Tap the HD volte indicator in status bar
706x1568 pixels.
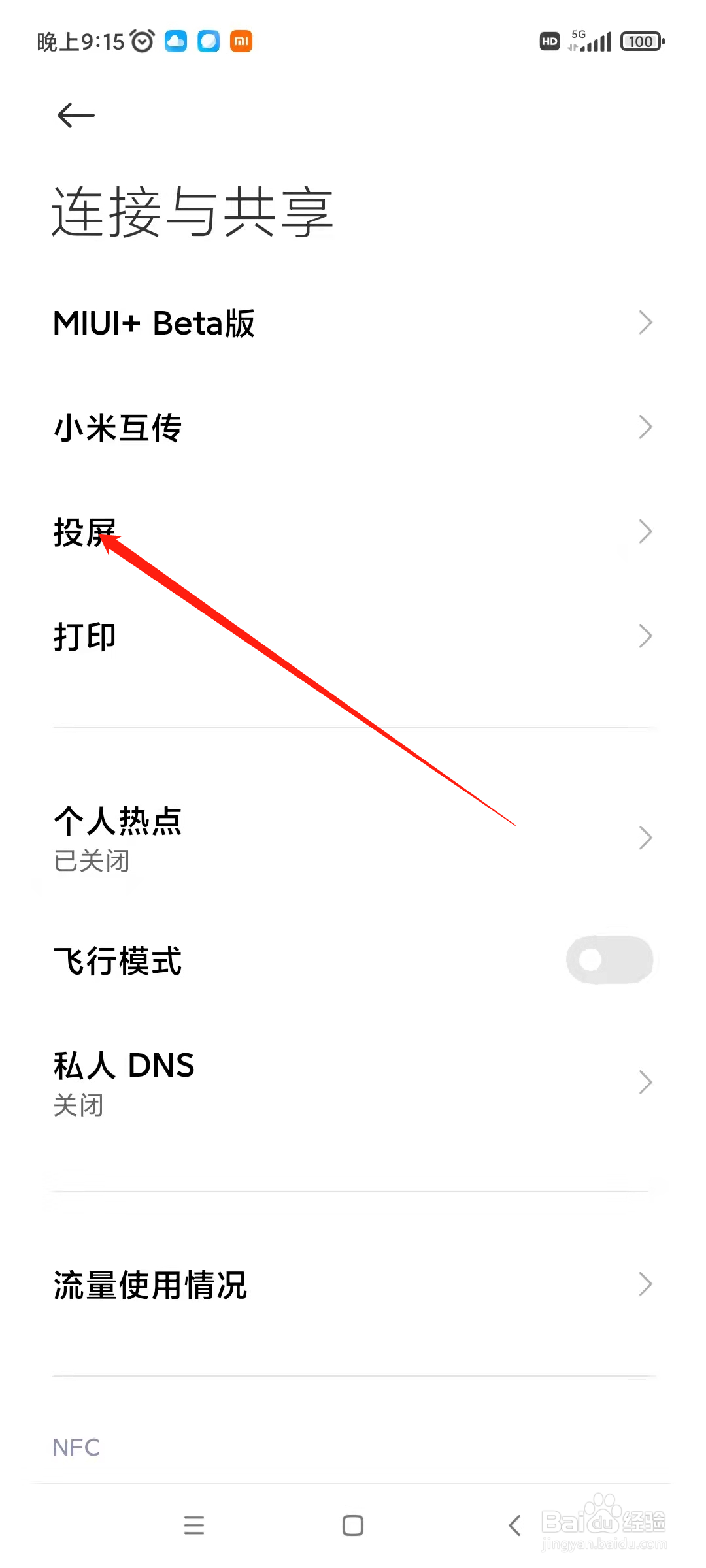click(549, 41)
